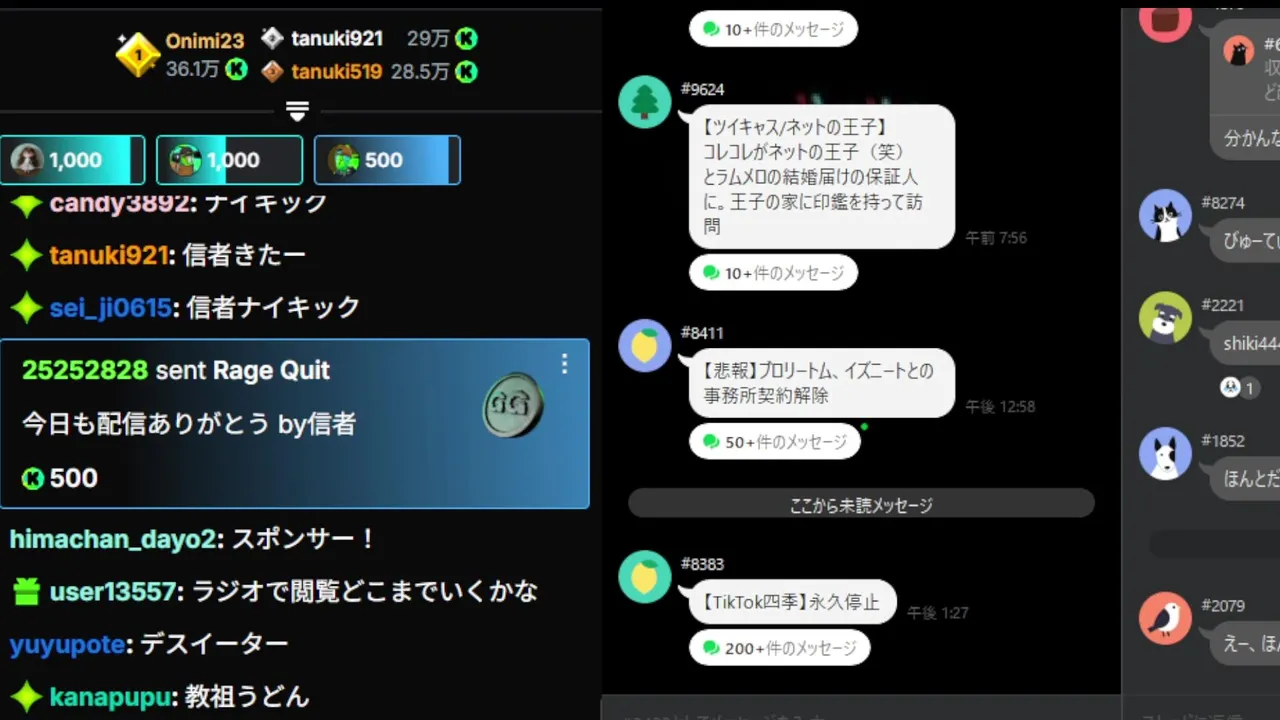Open tanuki921's chat username

pyautogui.click(x=107, y=255)
